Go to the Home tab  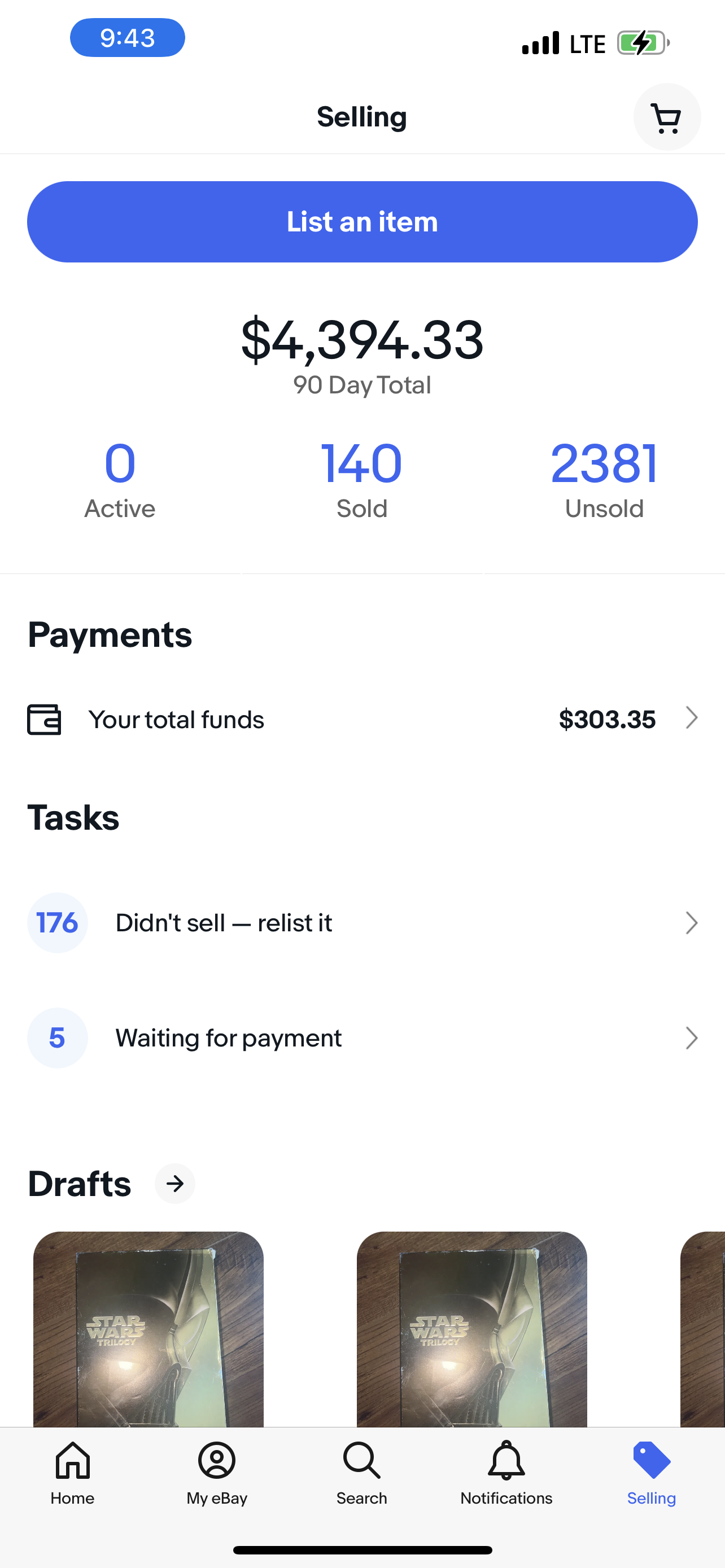(72, 1472)
